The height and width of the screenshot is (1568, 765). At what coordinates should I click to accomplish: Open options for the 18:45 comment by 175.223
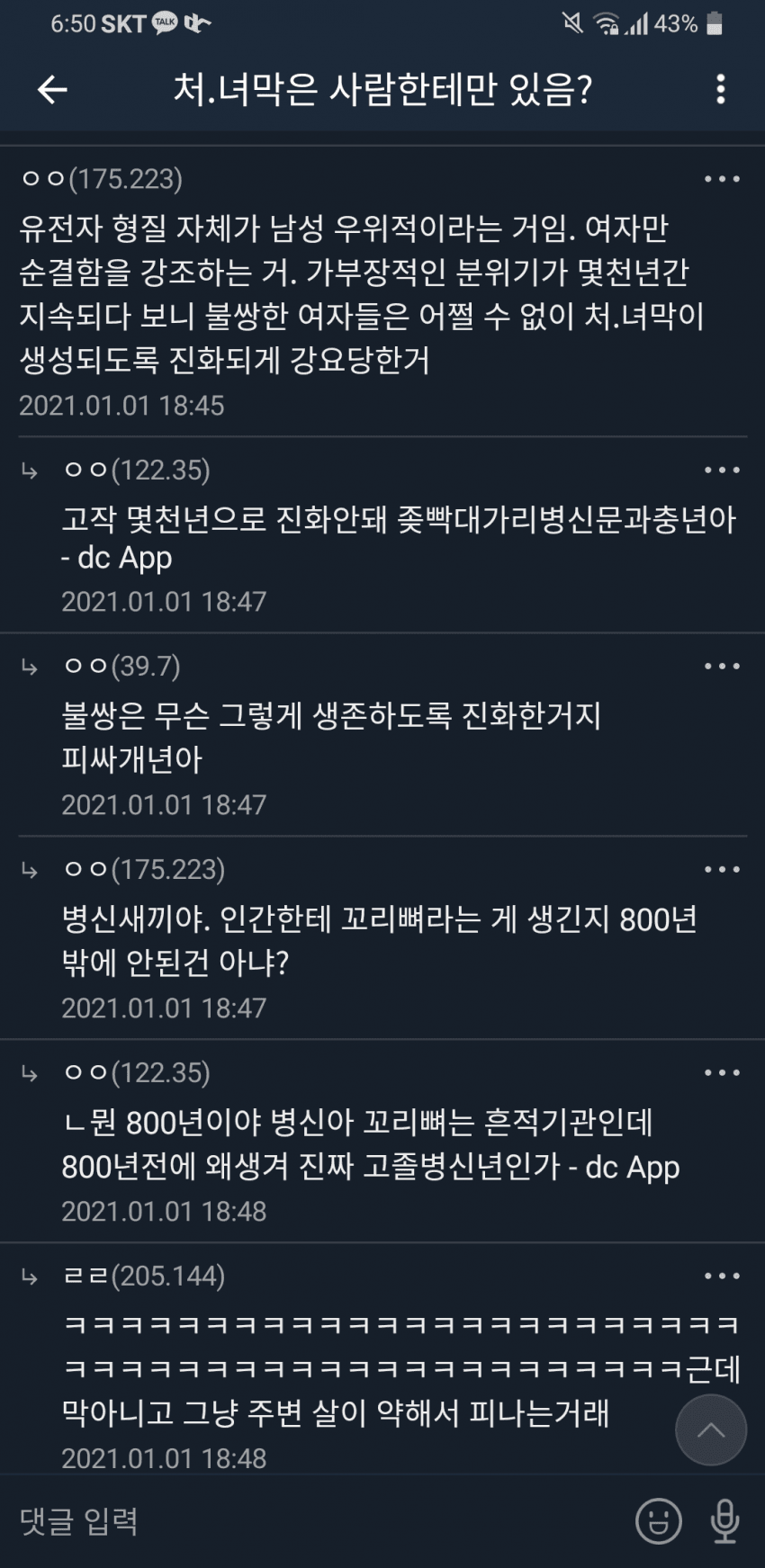722,179
